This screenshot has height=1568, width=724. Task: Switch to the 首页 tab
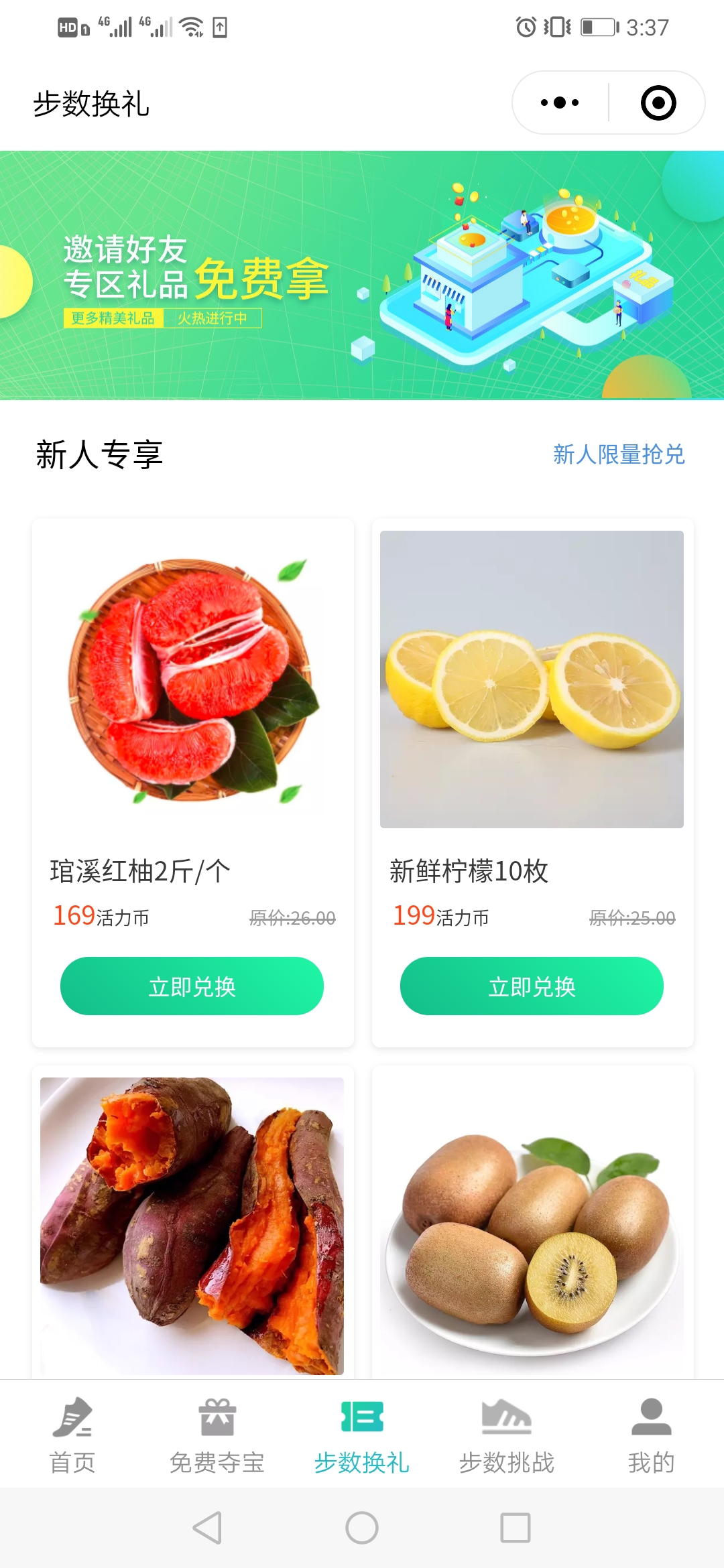(x=72, y=1435)
